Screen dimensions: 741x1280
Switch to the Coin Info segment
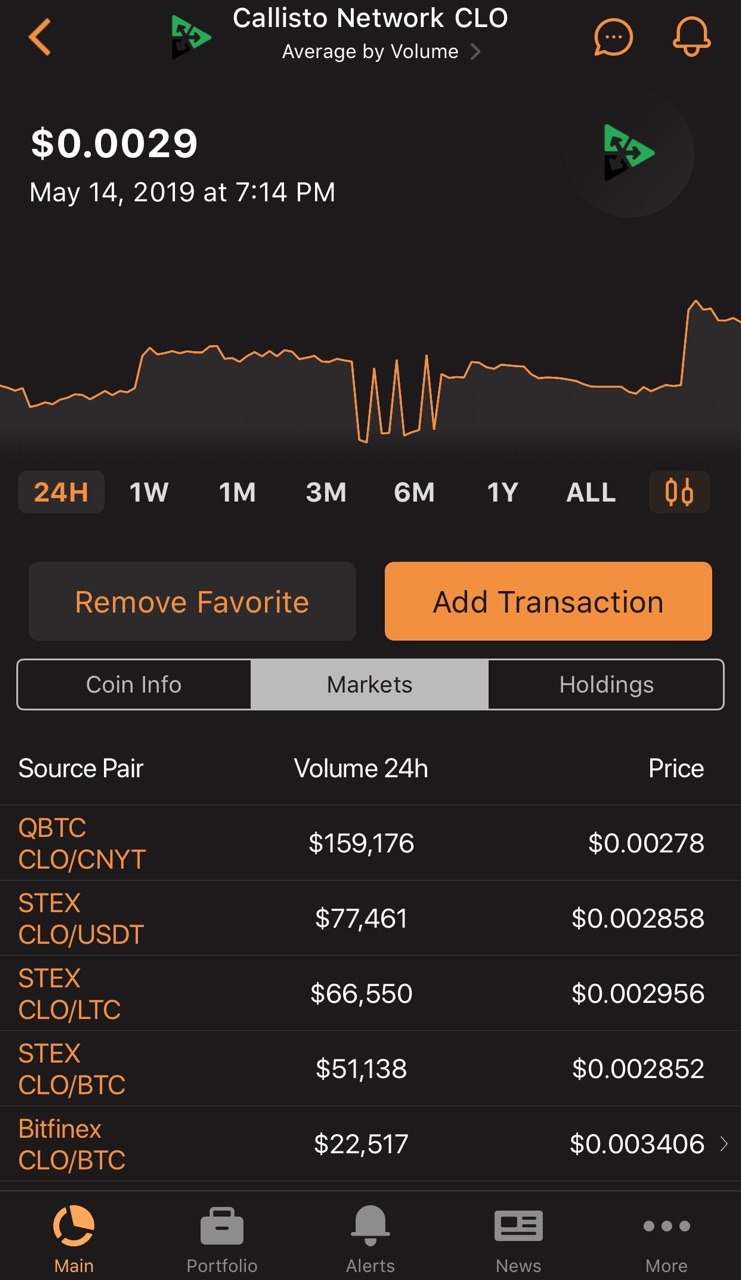pos(134,685)
